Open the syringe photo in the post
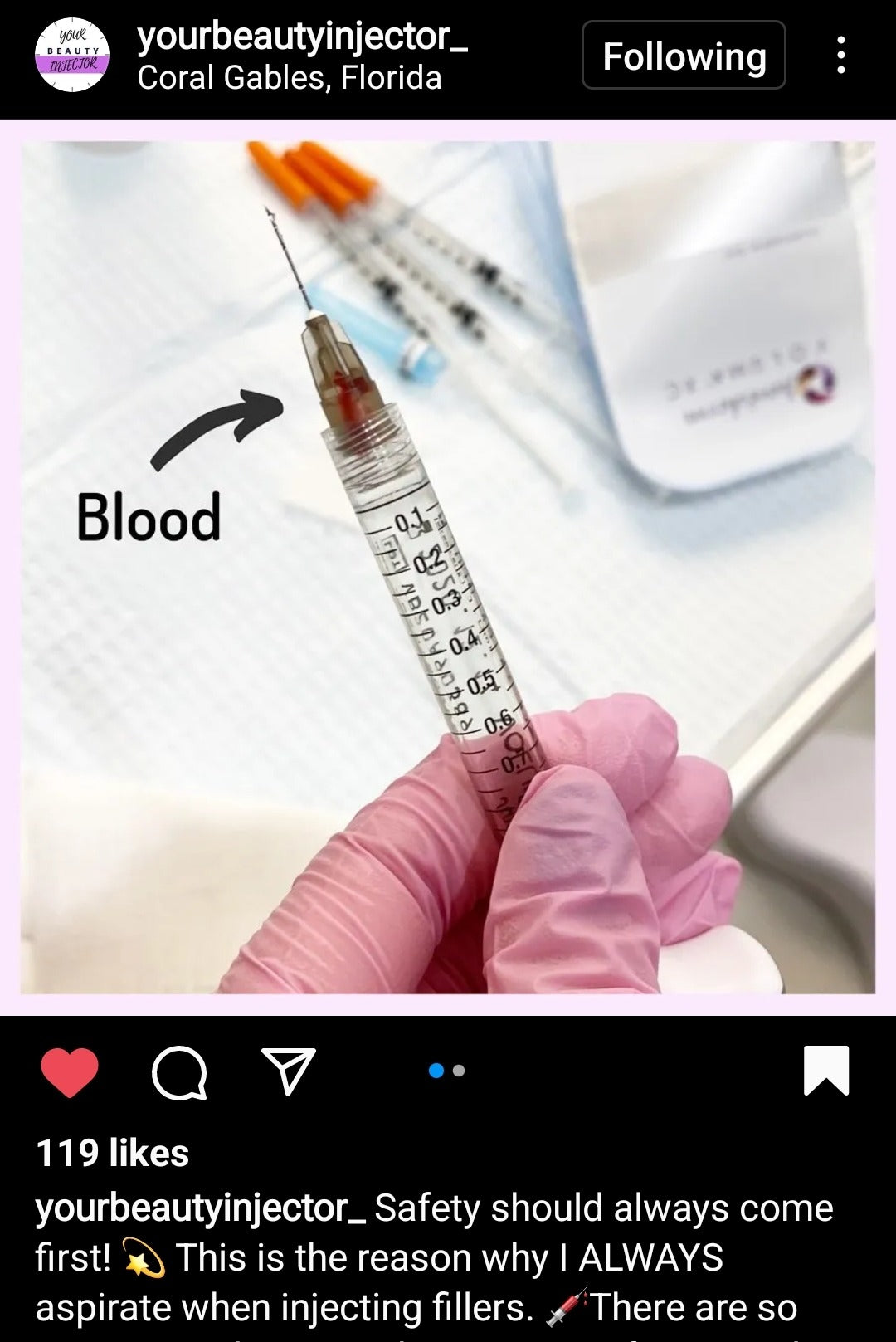Viewport: 896px width, 1342px height. pos(448,566)
